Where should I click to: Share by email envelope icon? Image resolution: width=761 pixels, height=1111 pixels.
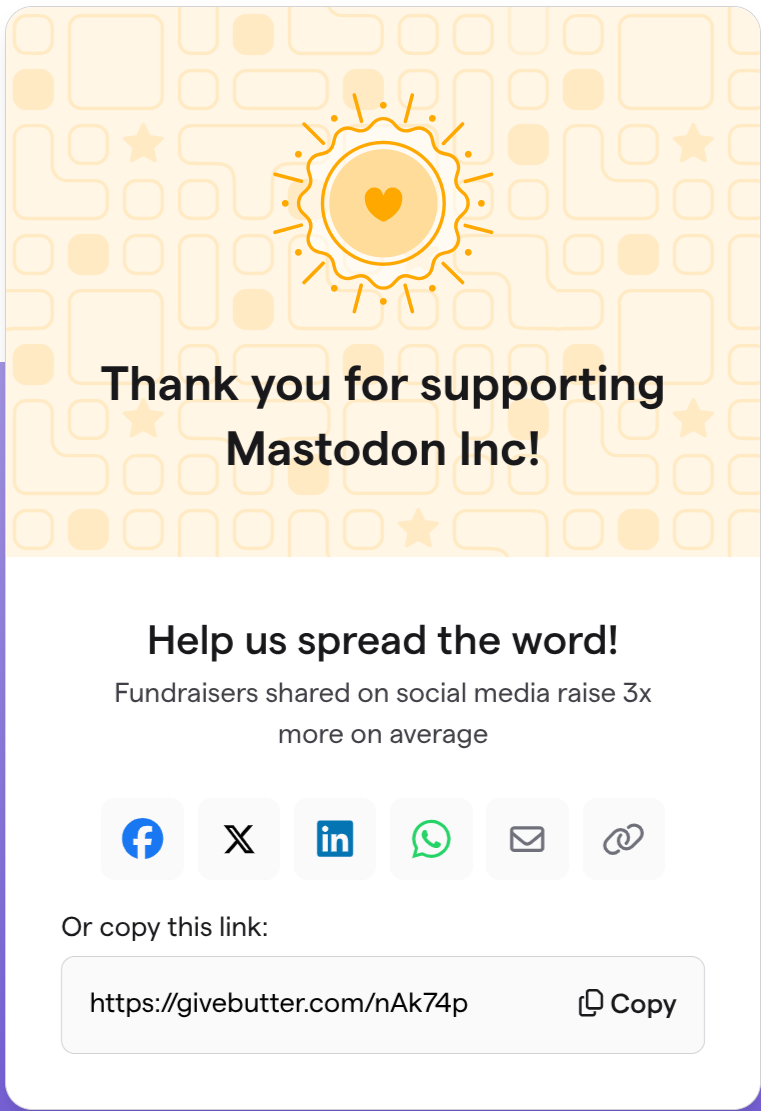527,839
